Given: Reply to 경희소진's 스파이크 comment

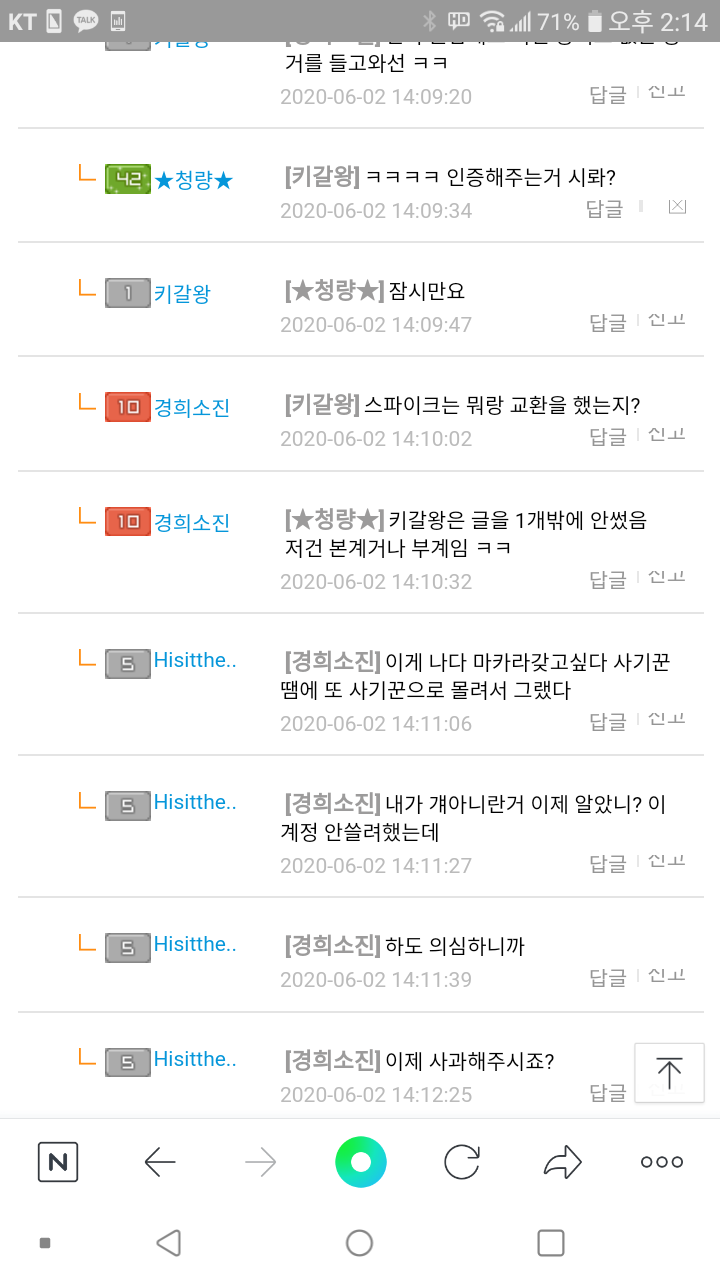Looking at the screenshot, I should pos(607,436).
